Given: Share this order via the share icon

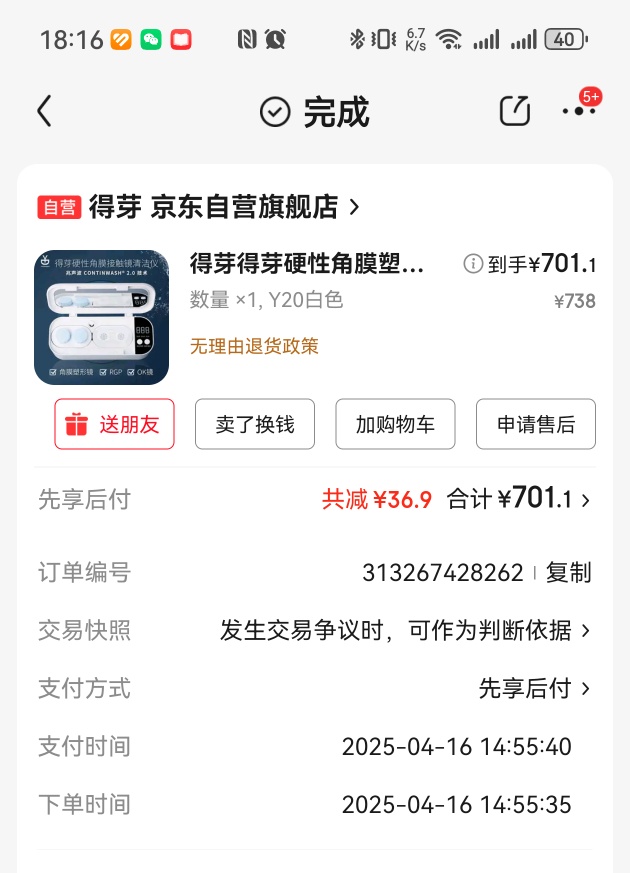Looking at the screenshot, I should click(514, 111).
